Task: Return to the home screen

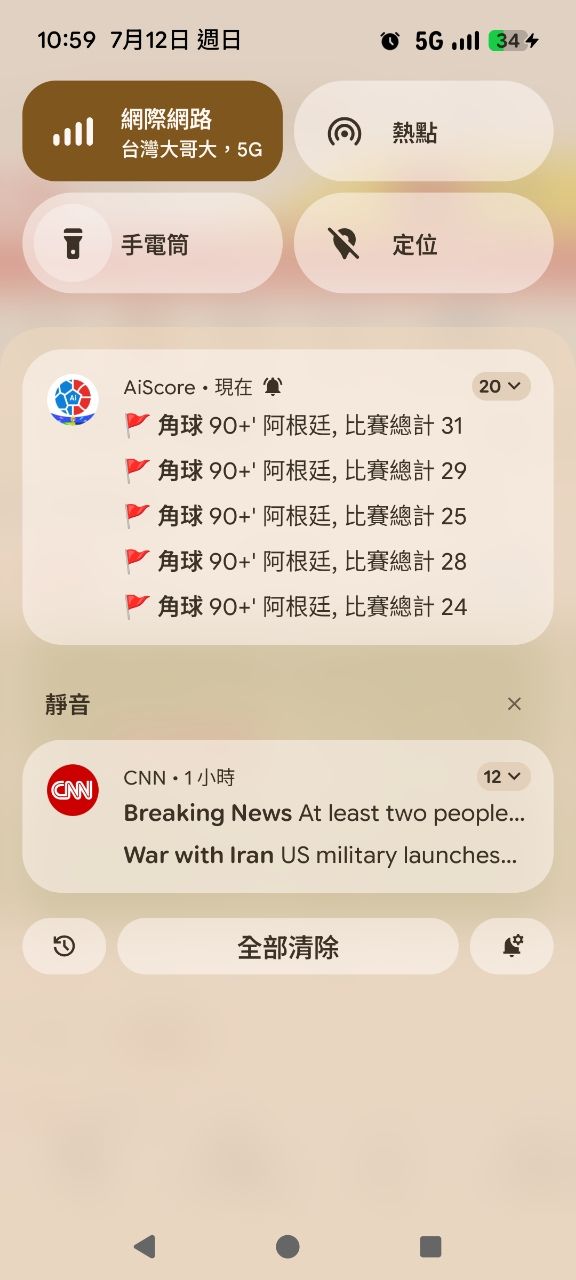Action: tap(288, 1246)
